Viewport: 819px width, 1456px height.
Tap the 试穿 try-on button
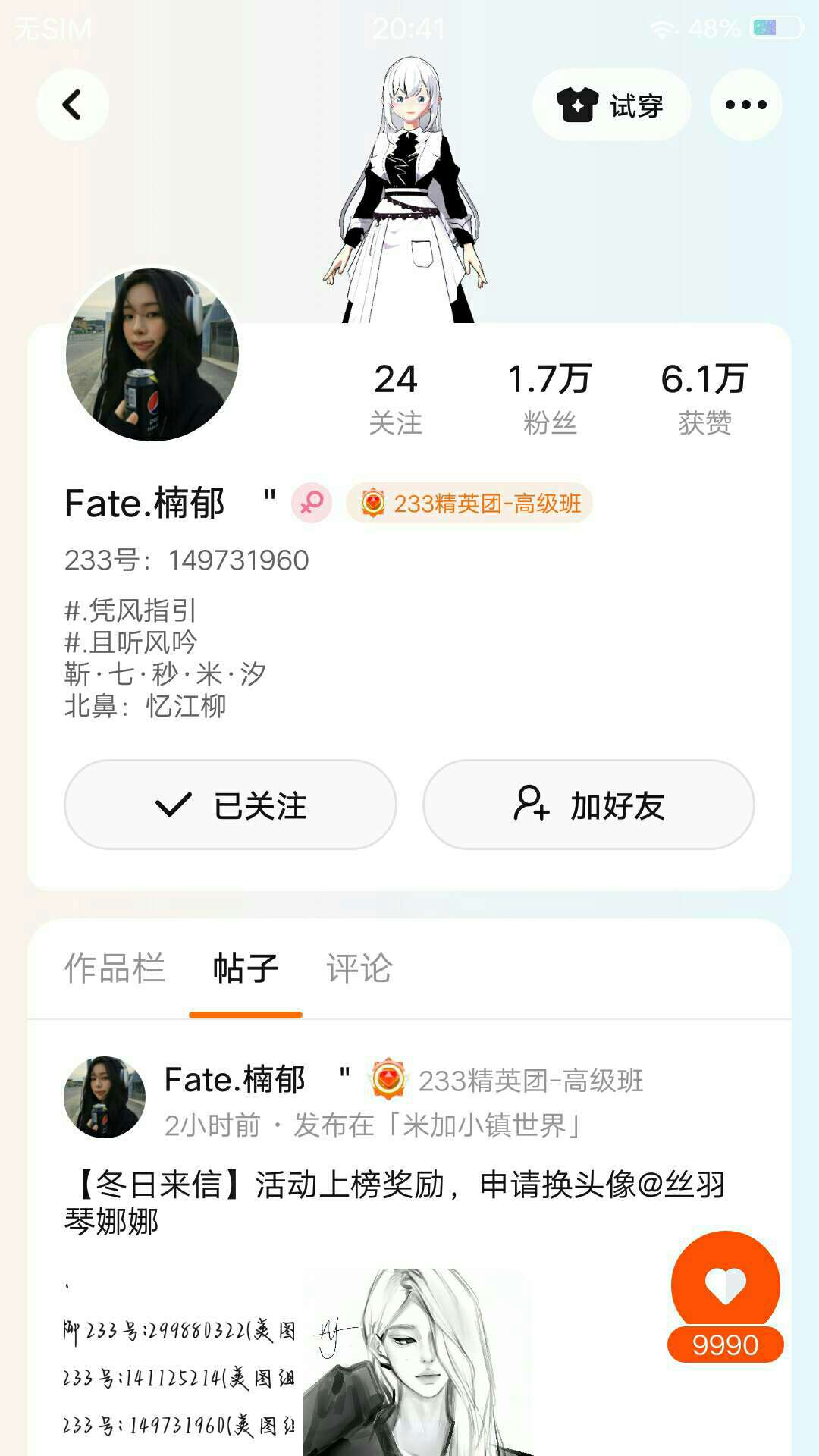pyautogui.click(x=611, y=105)
